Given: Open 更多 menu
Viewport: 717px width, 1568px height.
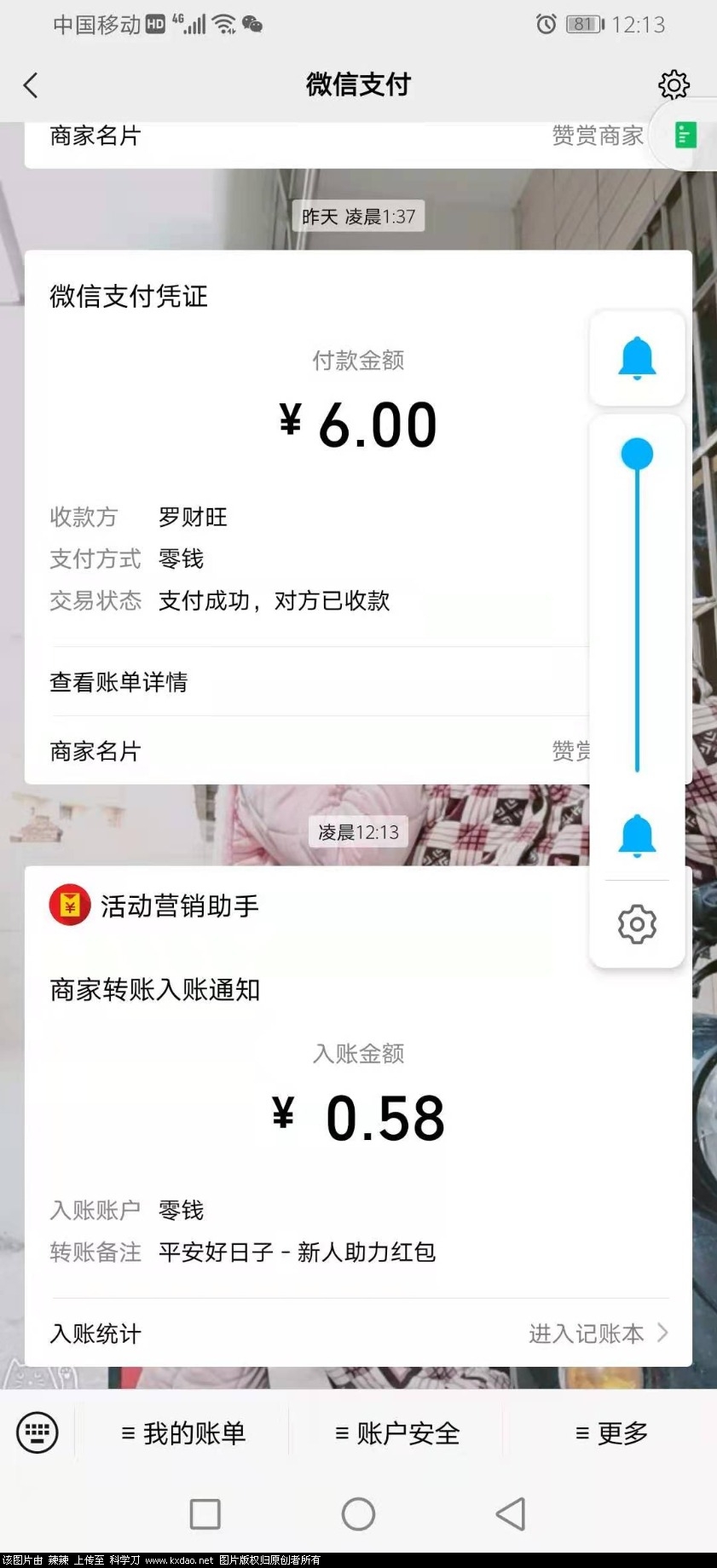Looking at the screenshot, I should point(611,1433).
